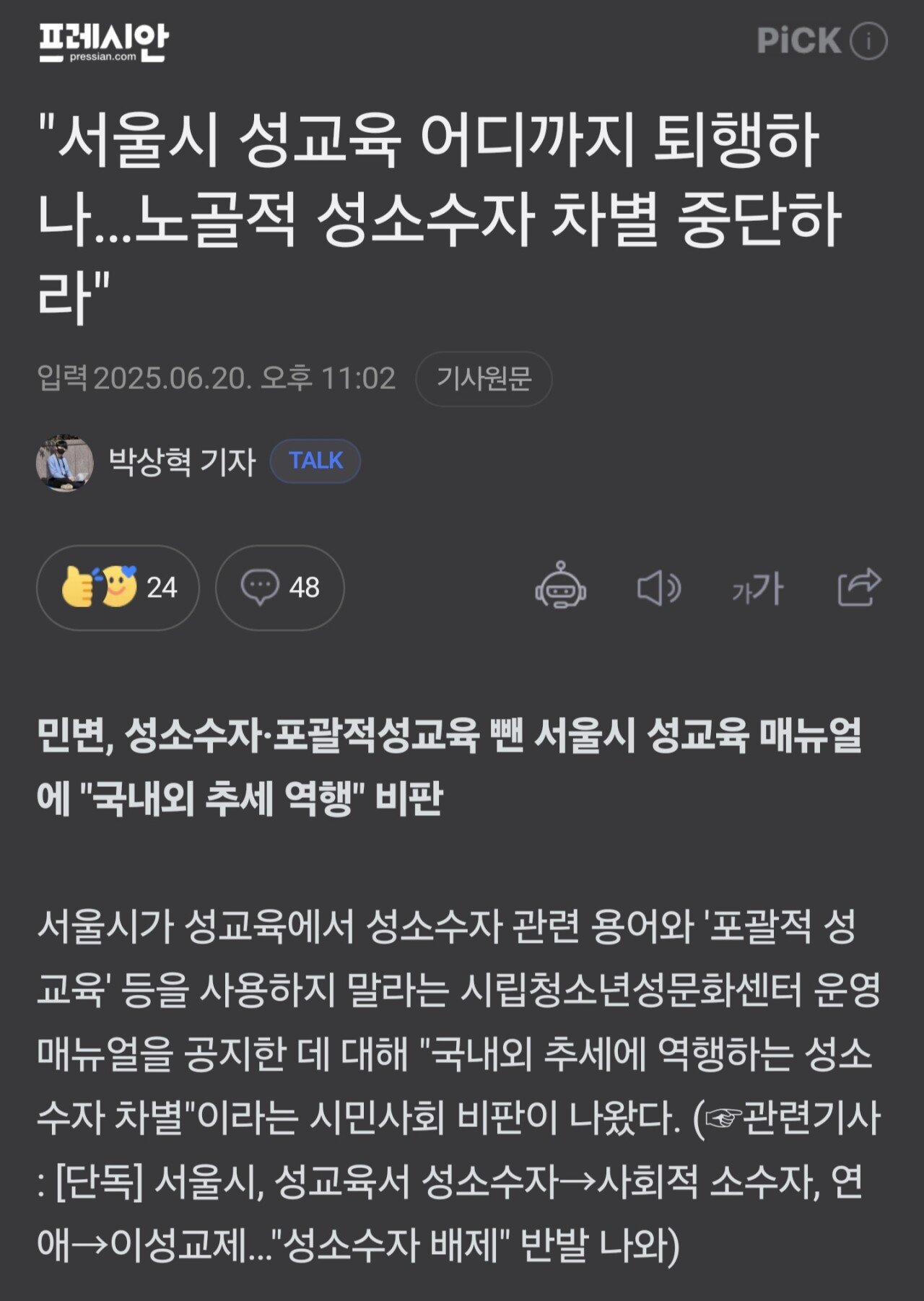The height and width of the screenshot is (1301, 924).
Task: Open the 프레시안 press home
Action: click(103, 42)
